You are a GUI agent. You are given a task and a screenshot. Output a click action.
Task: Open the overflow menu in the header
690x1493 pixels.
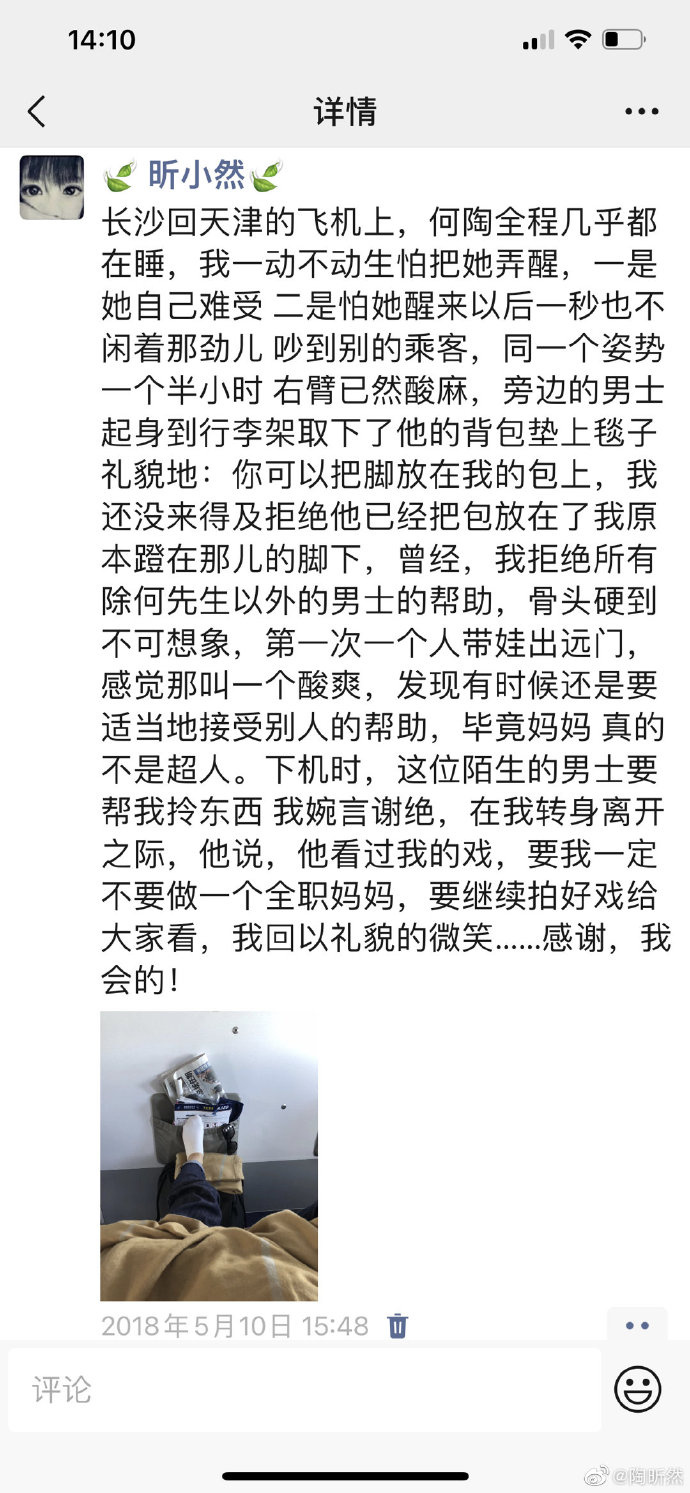[641, 111]
